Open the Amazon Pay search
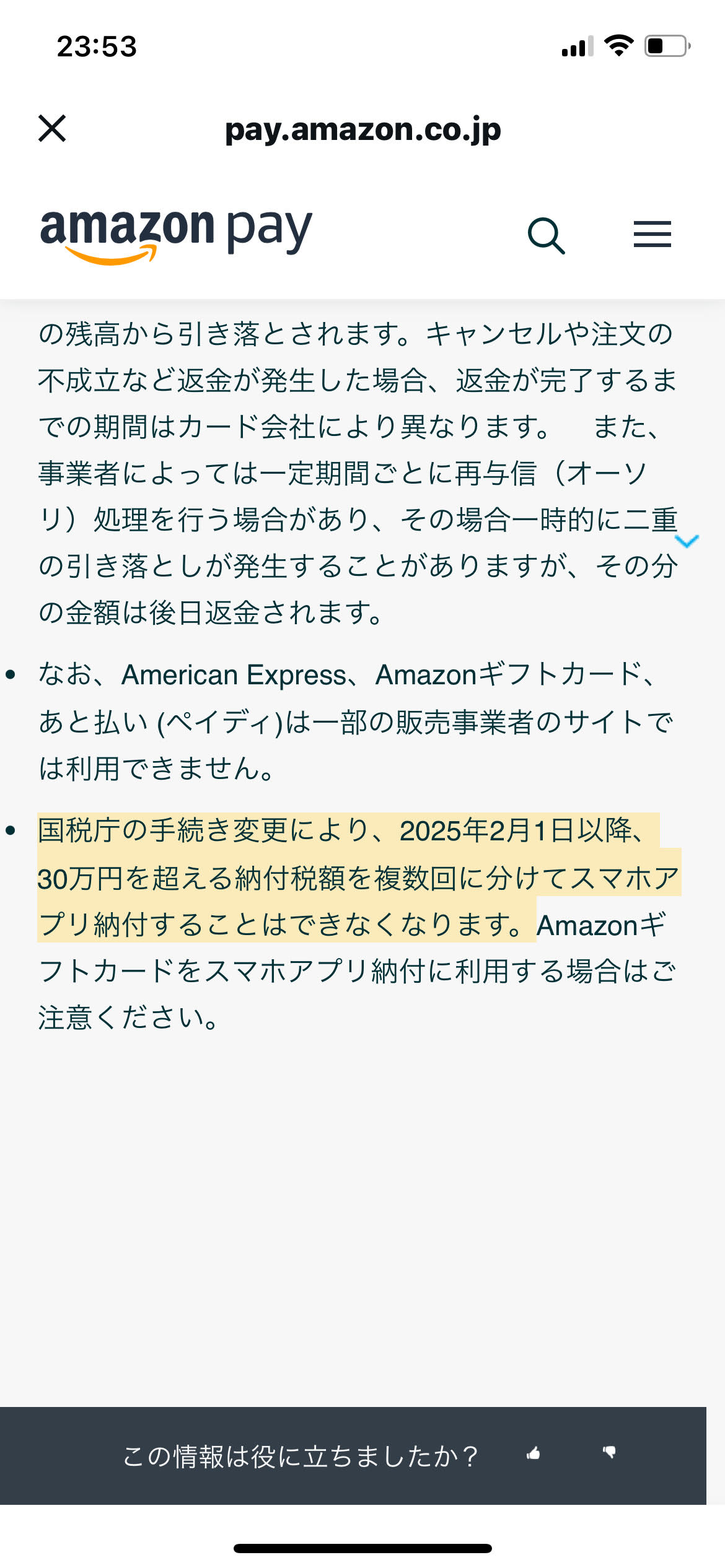725x1568 pixels. (x=547, y=235)
